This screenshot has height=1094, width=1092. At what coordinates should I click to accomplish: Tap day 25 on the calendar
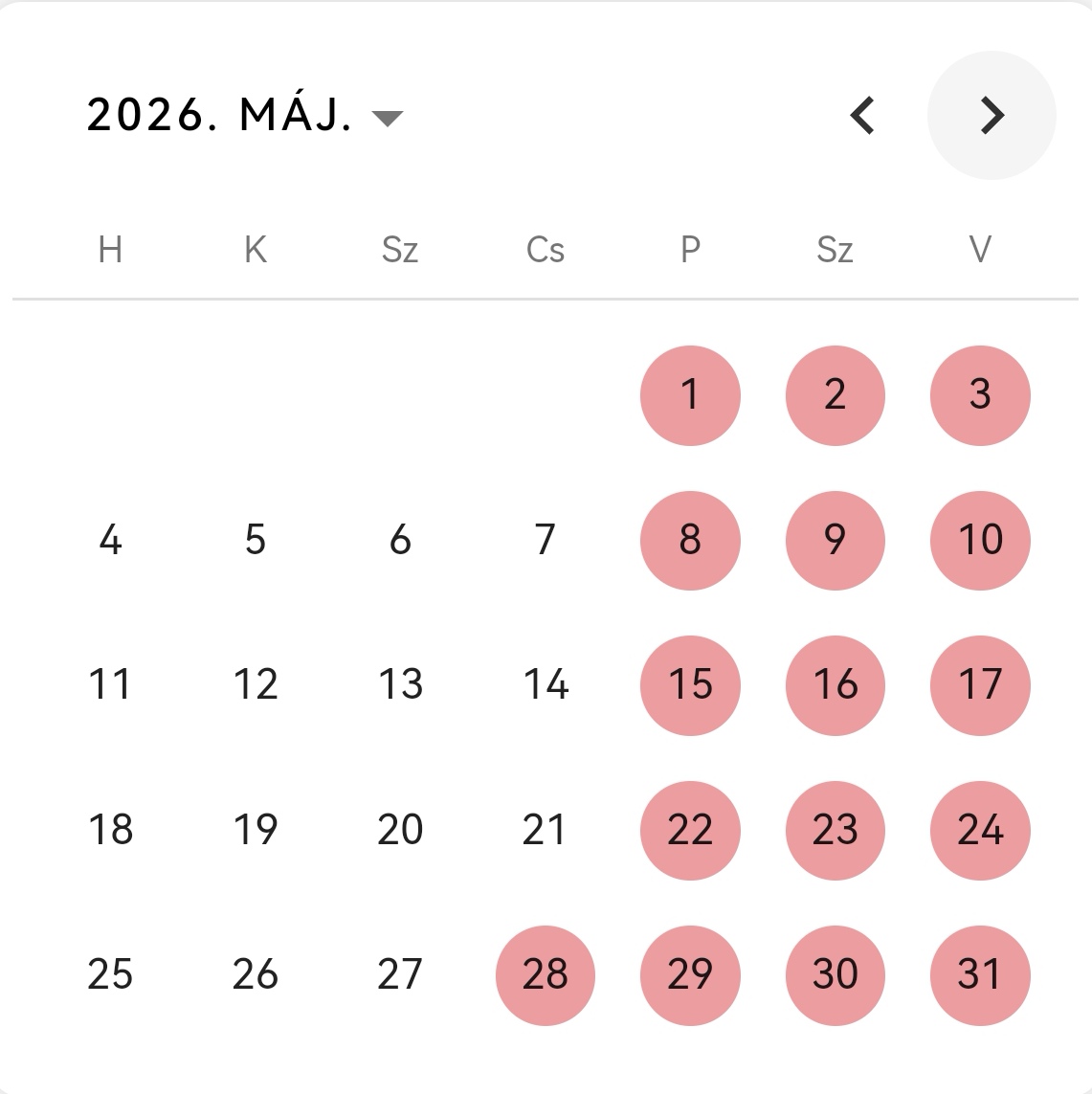[110, 975]
